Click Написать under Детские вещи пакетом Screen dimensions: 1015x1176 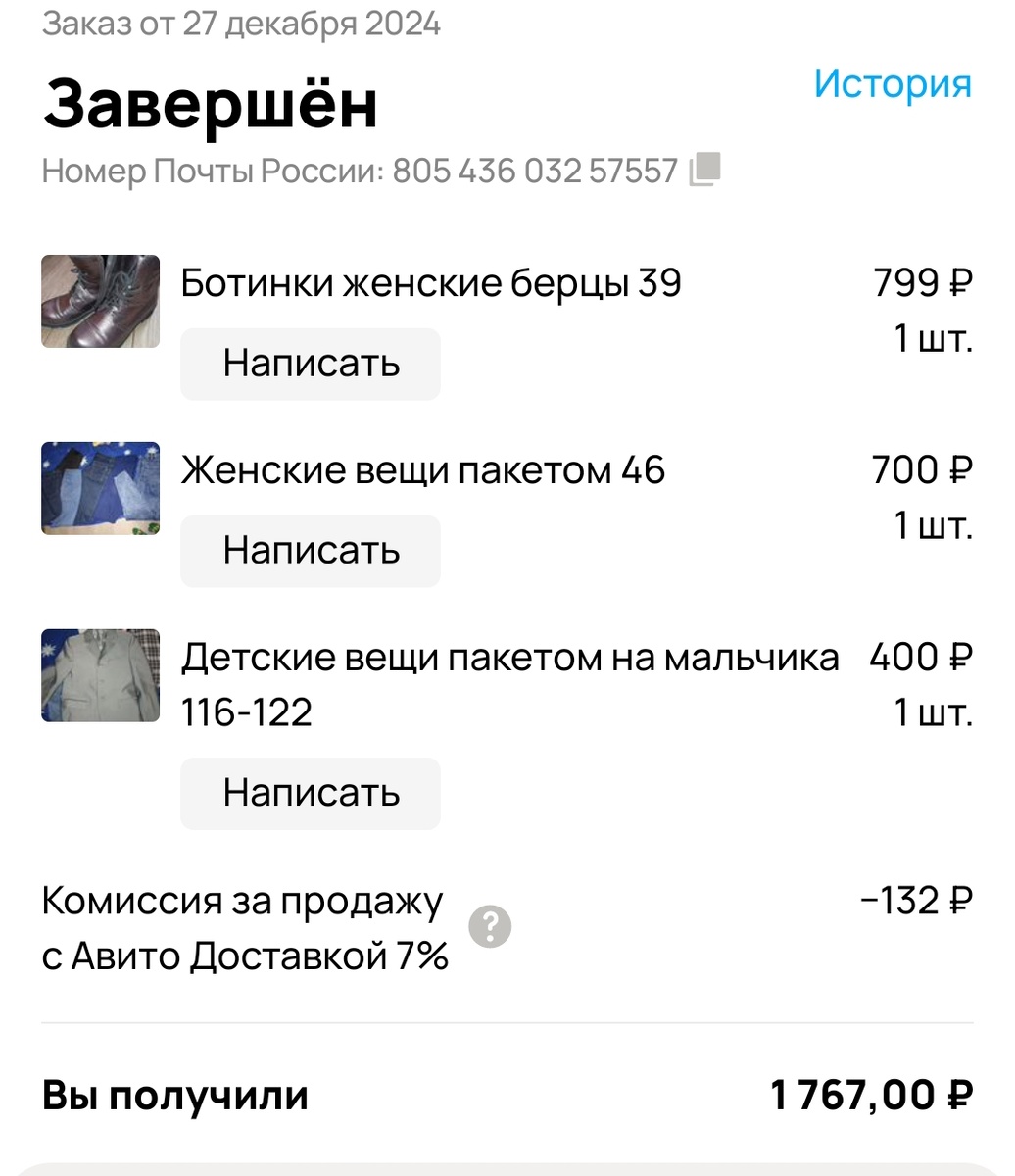310,794
